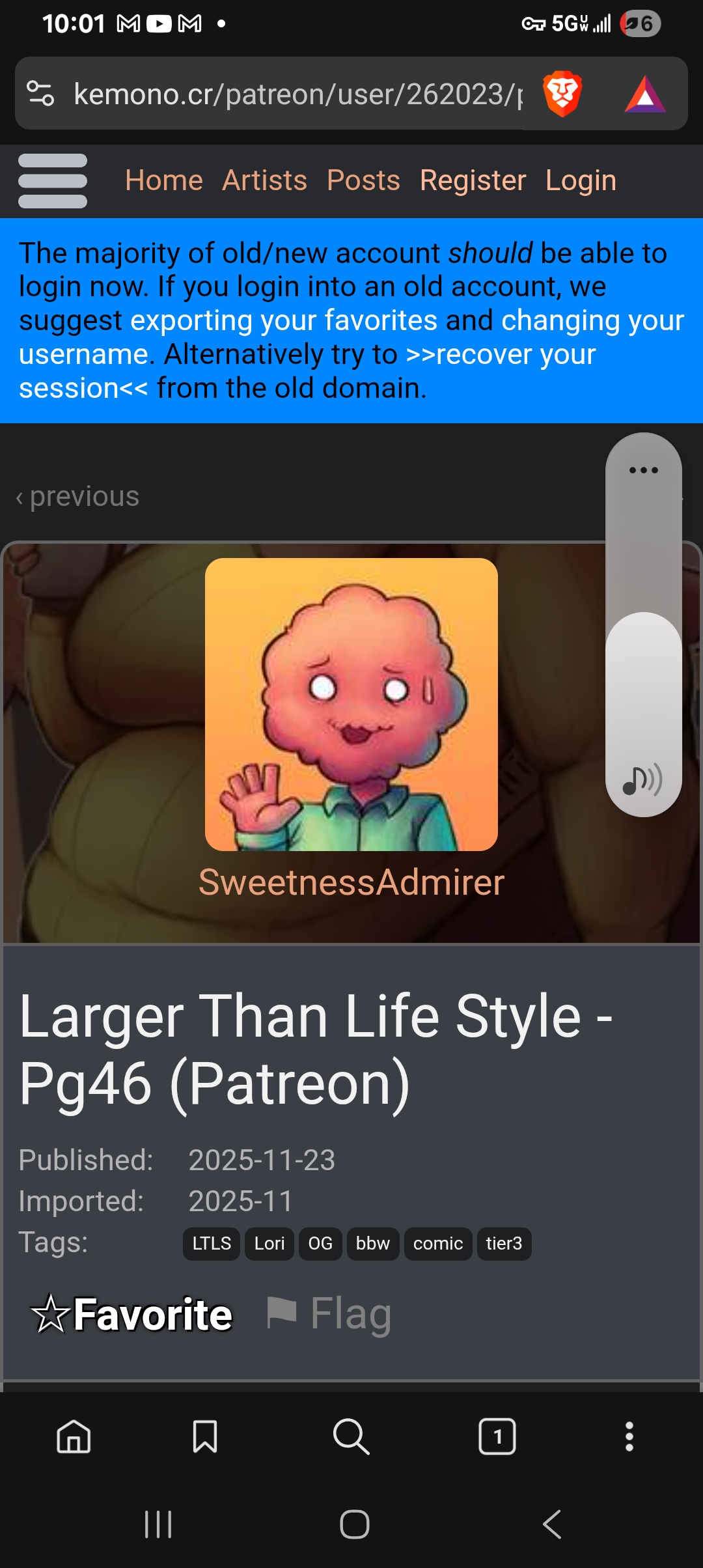Screen dimensions: 703x1568
Task: Open the browser's bookmarks button
Action: (x=205, y=1436)
